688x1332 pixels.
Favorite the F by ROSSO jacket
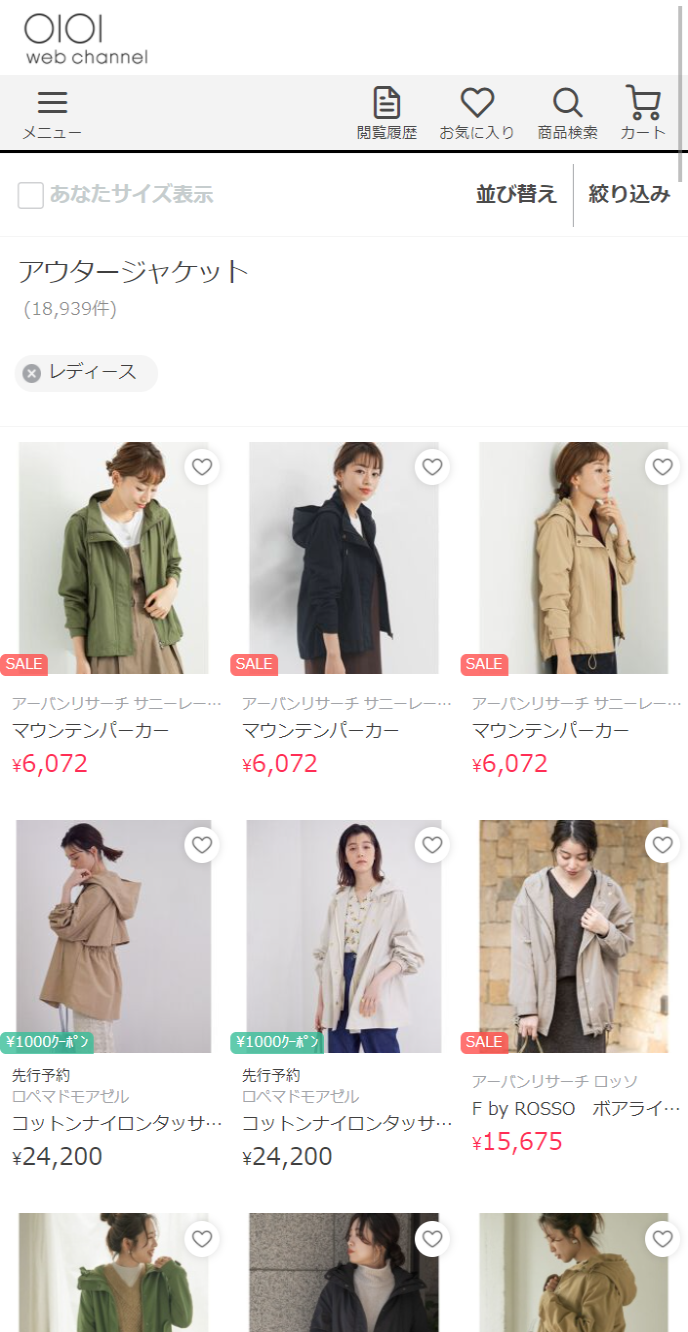point(662,845)
